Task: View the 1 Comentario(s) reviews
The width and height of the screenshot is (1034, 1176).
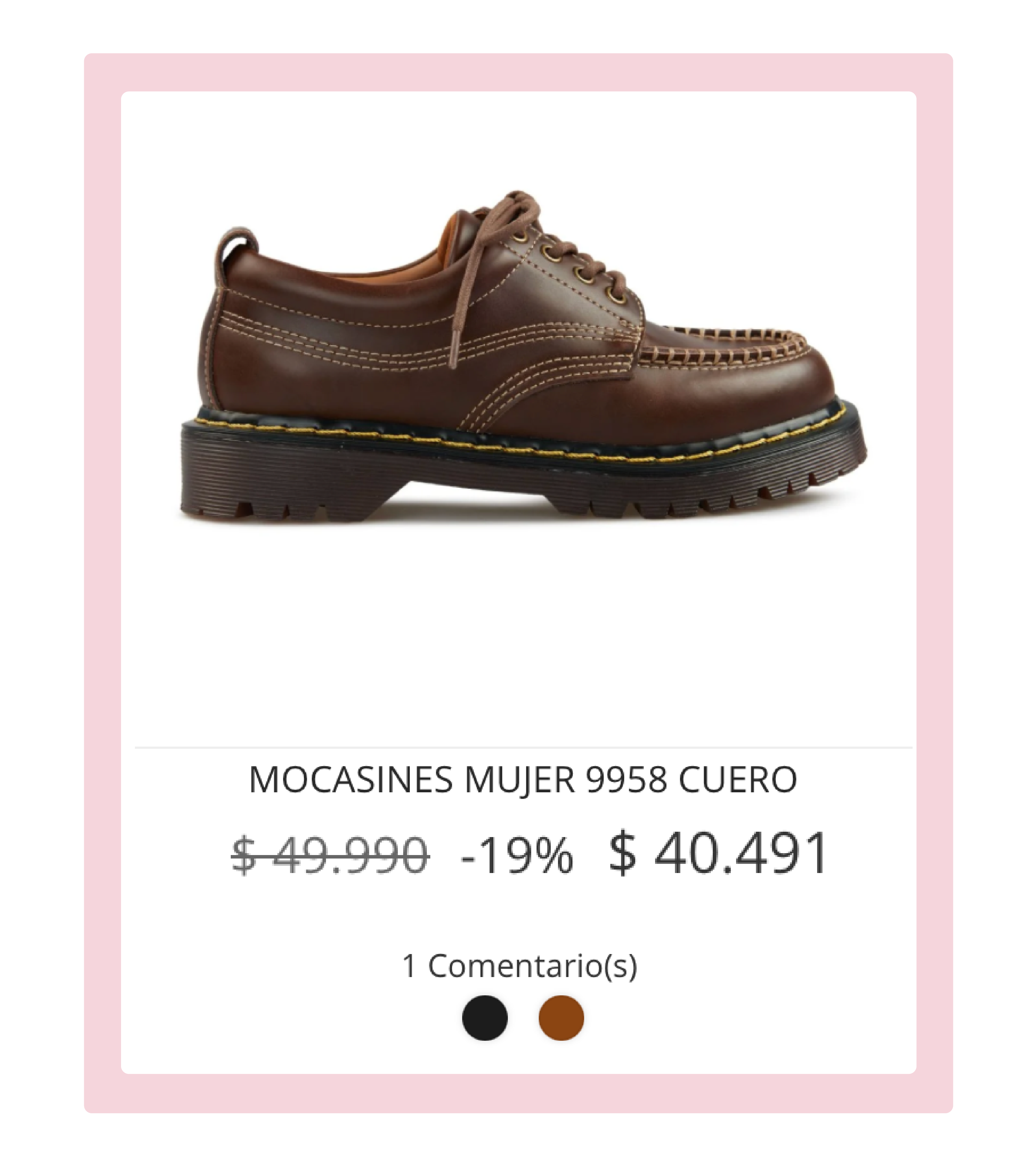Action: (520, 965)
